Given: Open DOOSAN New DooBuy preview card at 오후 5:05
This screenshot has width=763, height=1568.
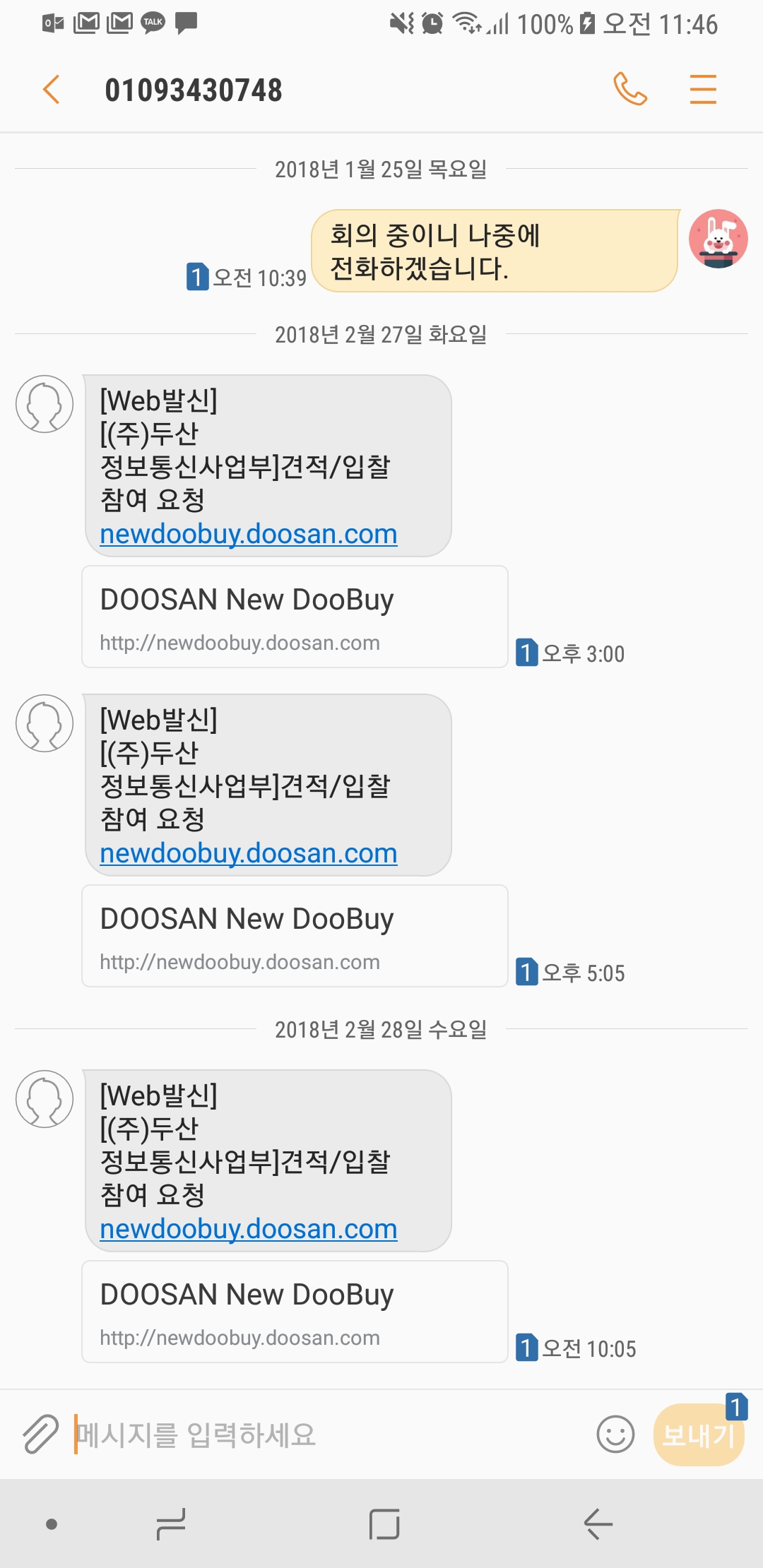Looking at the screenshot, I should coord(295,936).
